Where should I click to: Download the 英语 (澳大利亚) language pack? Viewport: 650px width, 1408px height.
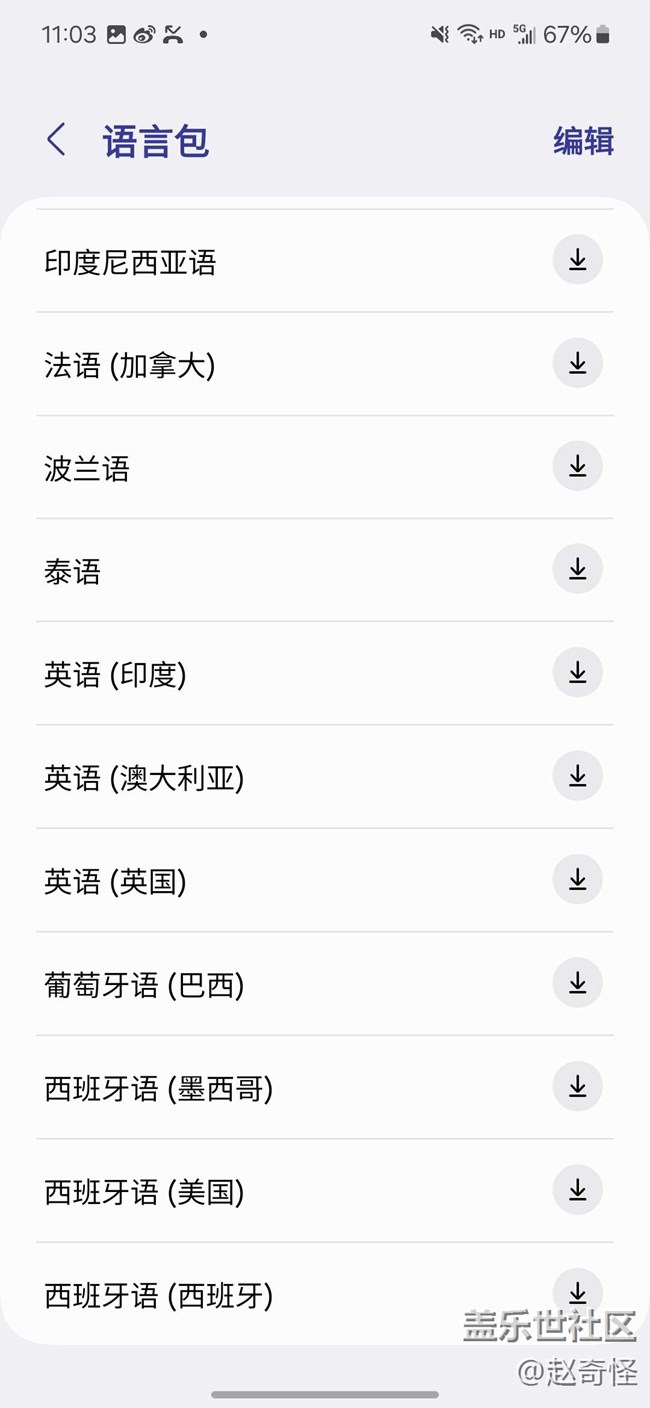tap(577, 776)
